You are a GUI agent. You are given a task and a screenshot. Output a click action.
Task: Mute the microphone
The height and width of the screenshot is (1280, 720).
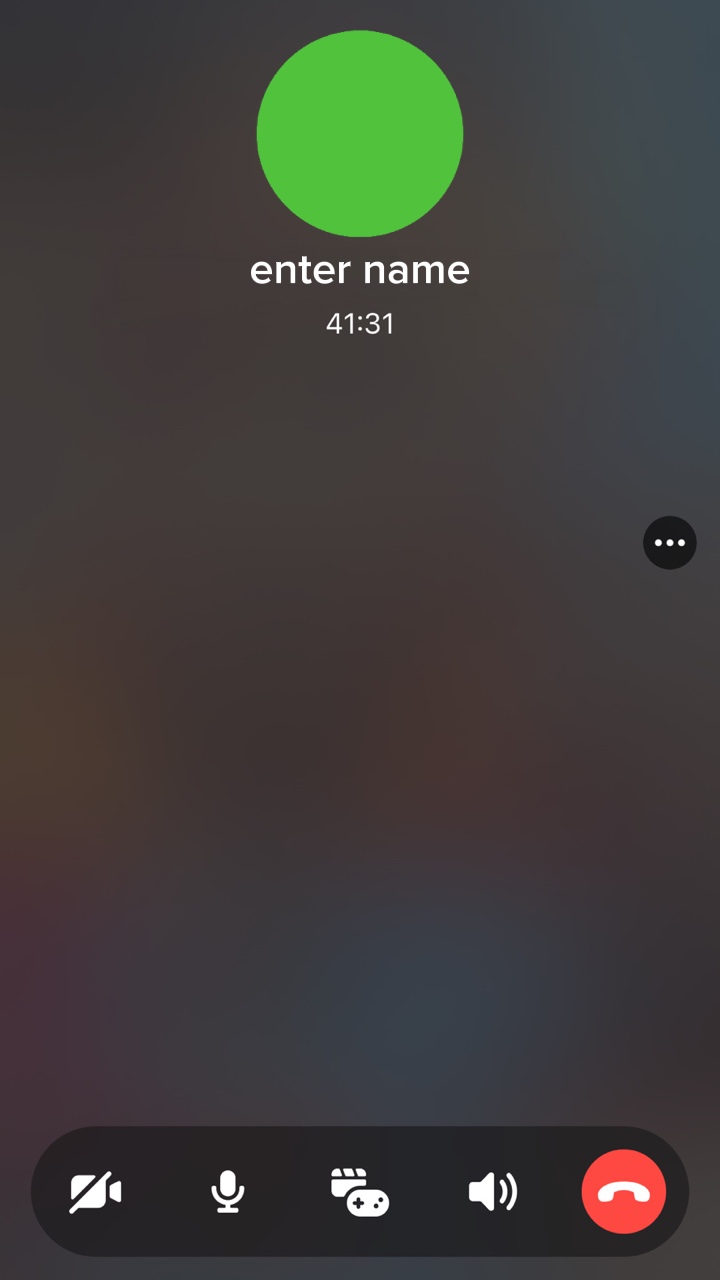click(228, 1192)
